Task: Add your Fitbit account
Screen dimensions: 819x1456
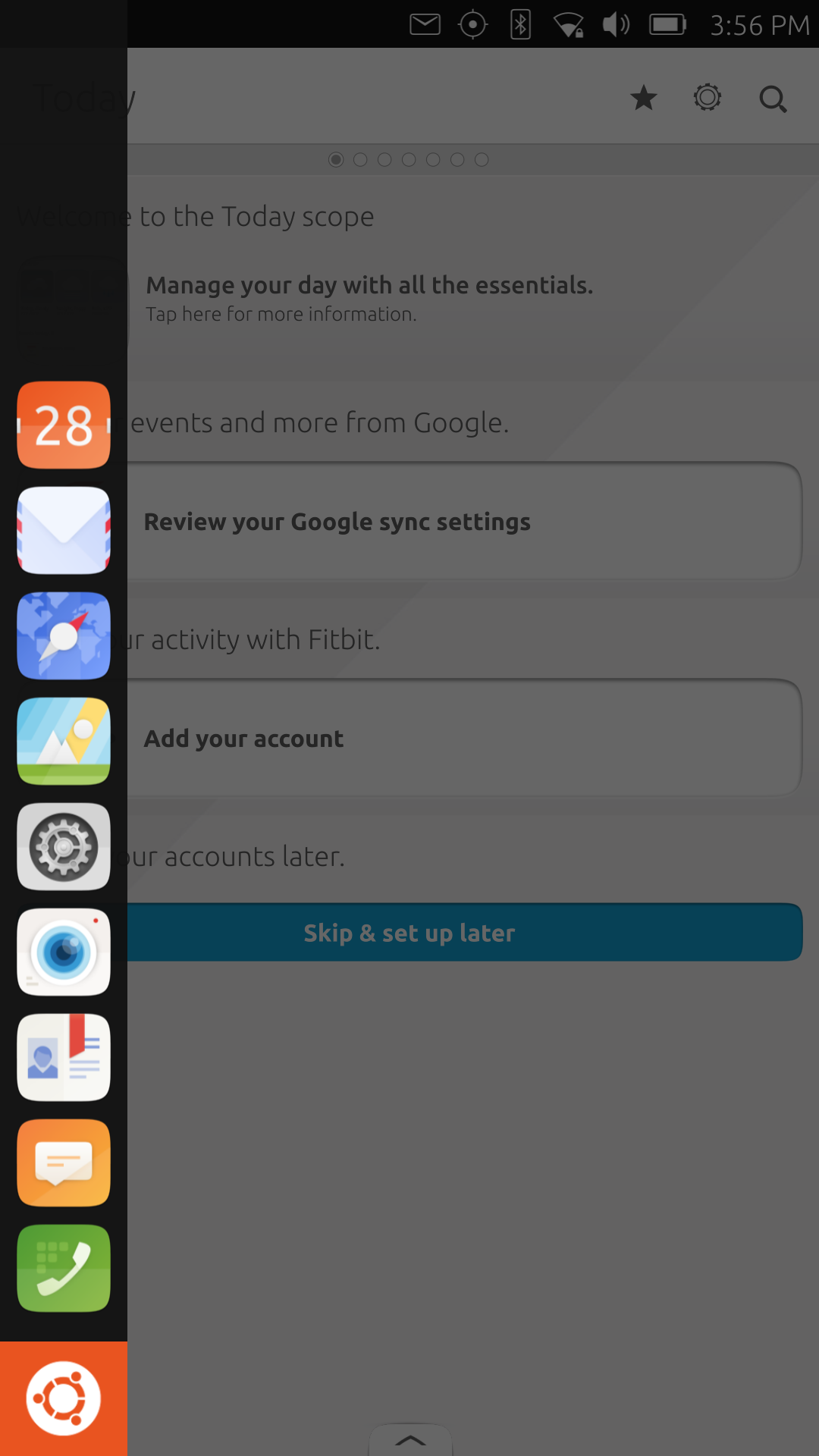Action: click(463, 739)
